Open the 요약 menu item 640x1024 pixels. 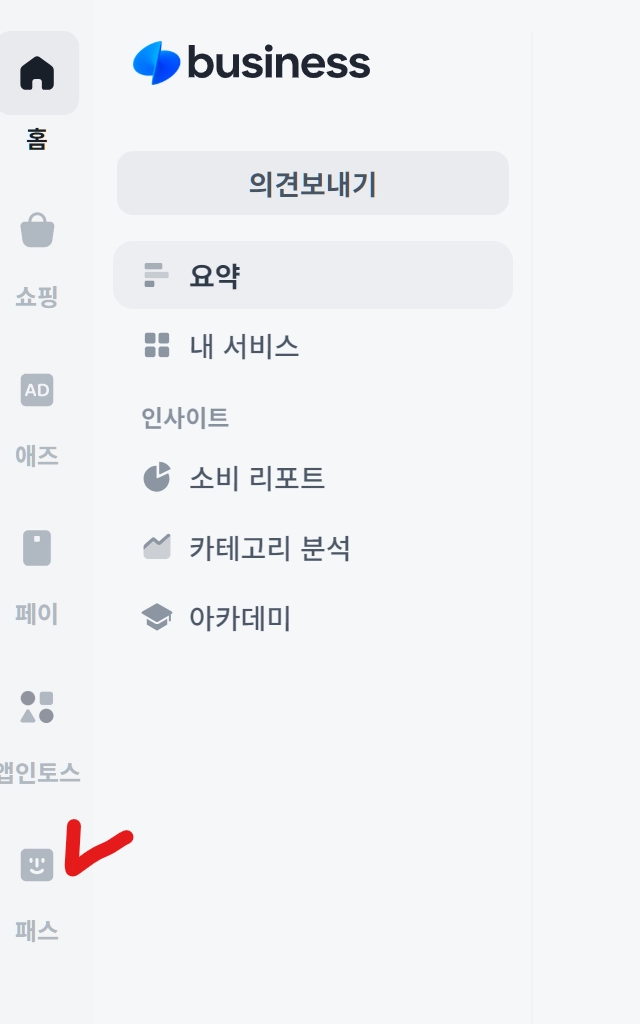point(312,275)
